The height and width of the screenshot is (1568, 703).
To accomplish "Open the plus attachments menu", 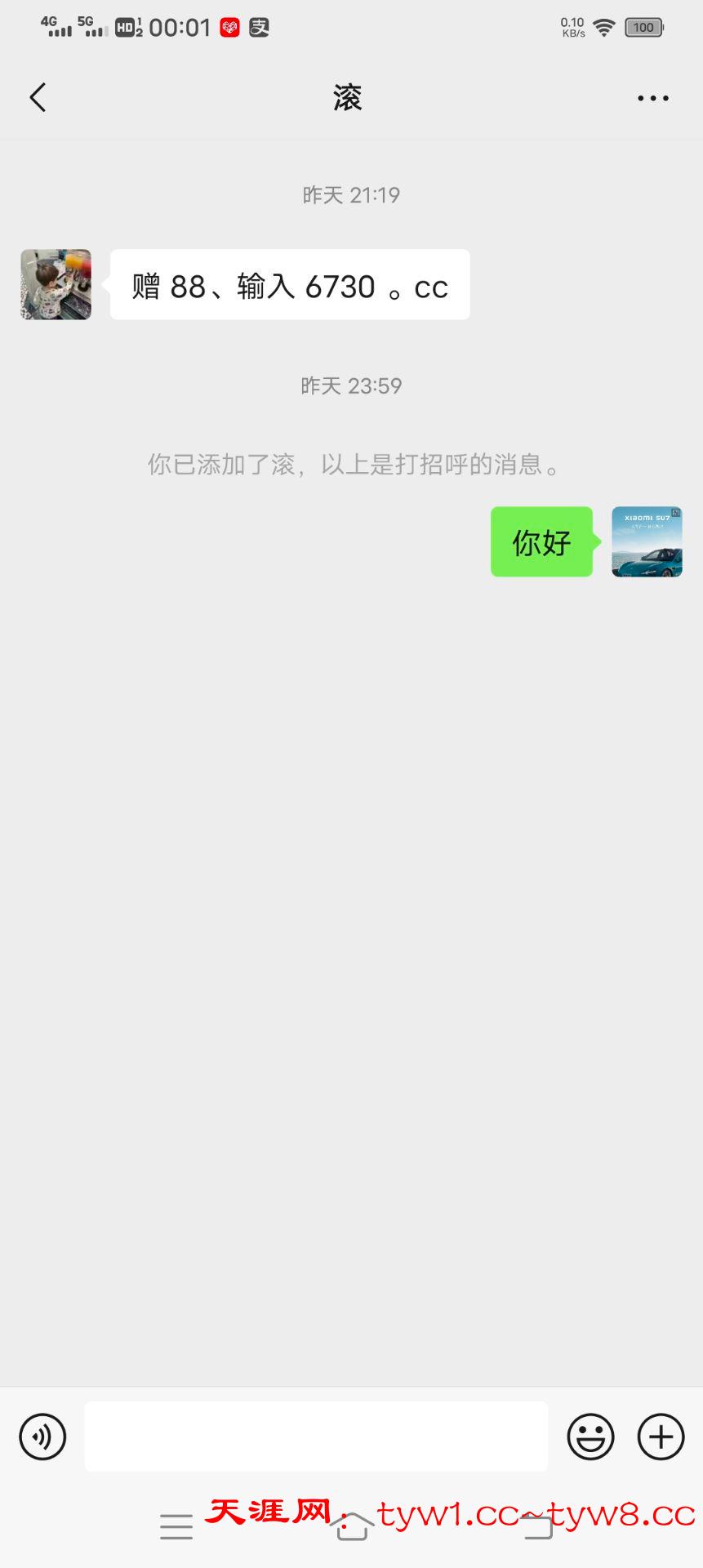I will click(661, 1437).
